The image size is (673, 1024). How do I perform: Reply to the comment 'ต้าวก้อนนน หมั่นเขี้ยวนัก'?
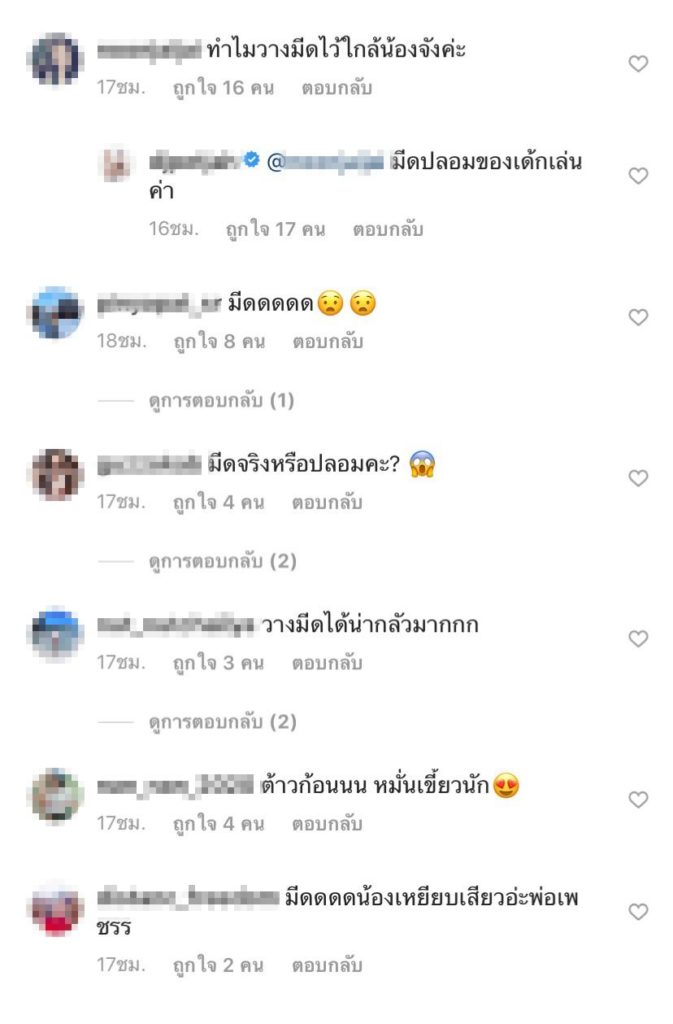327,824
